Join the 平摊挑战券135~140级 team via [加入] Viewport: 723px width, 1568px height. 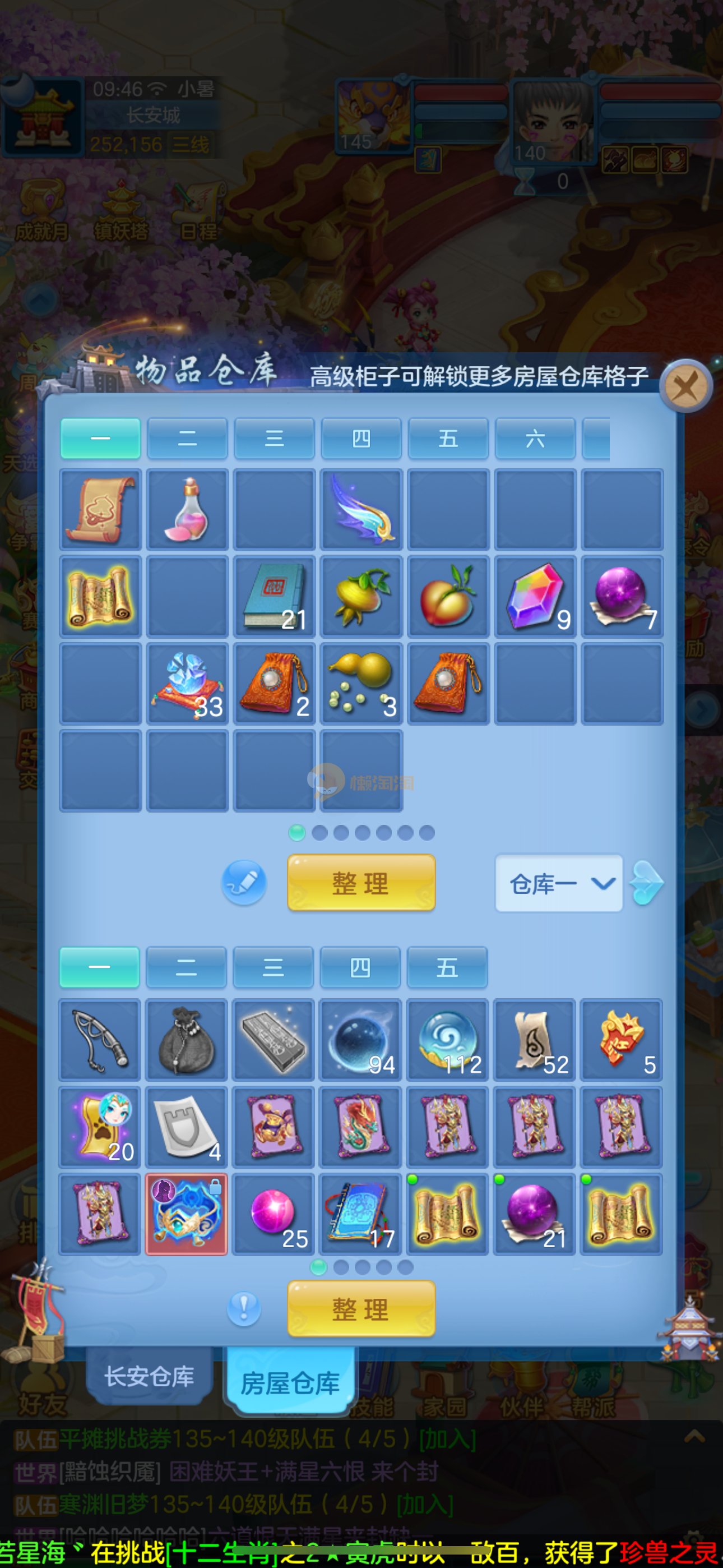click(447, 1440)
